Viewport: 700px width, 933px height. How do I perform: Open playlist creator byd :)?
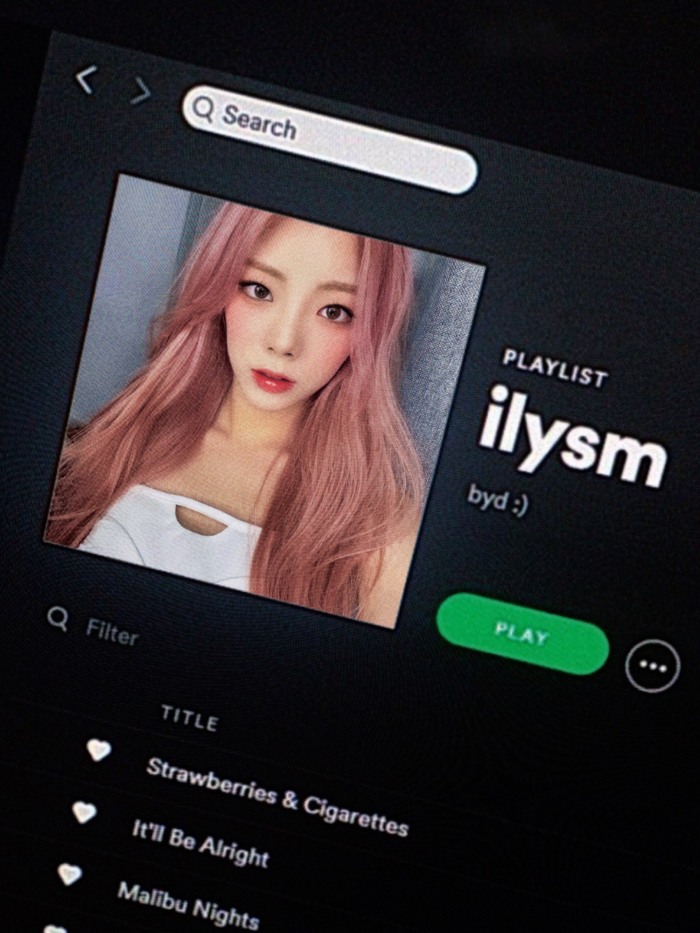click(x=498, y=500)
